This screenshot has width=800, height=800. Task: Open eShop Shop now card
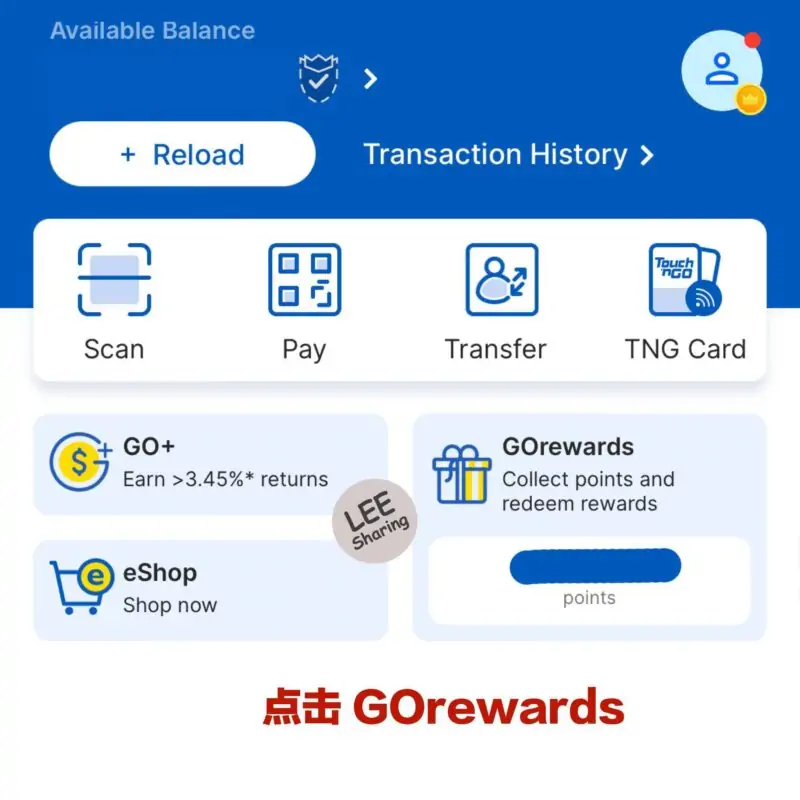[210, 589]
